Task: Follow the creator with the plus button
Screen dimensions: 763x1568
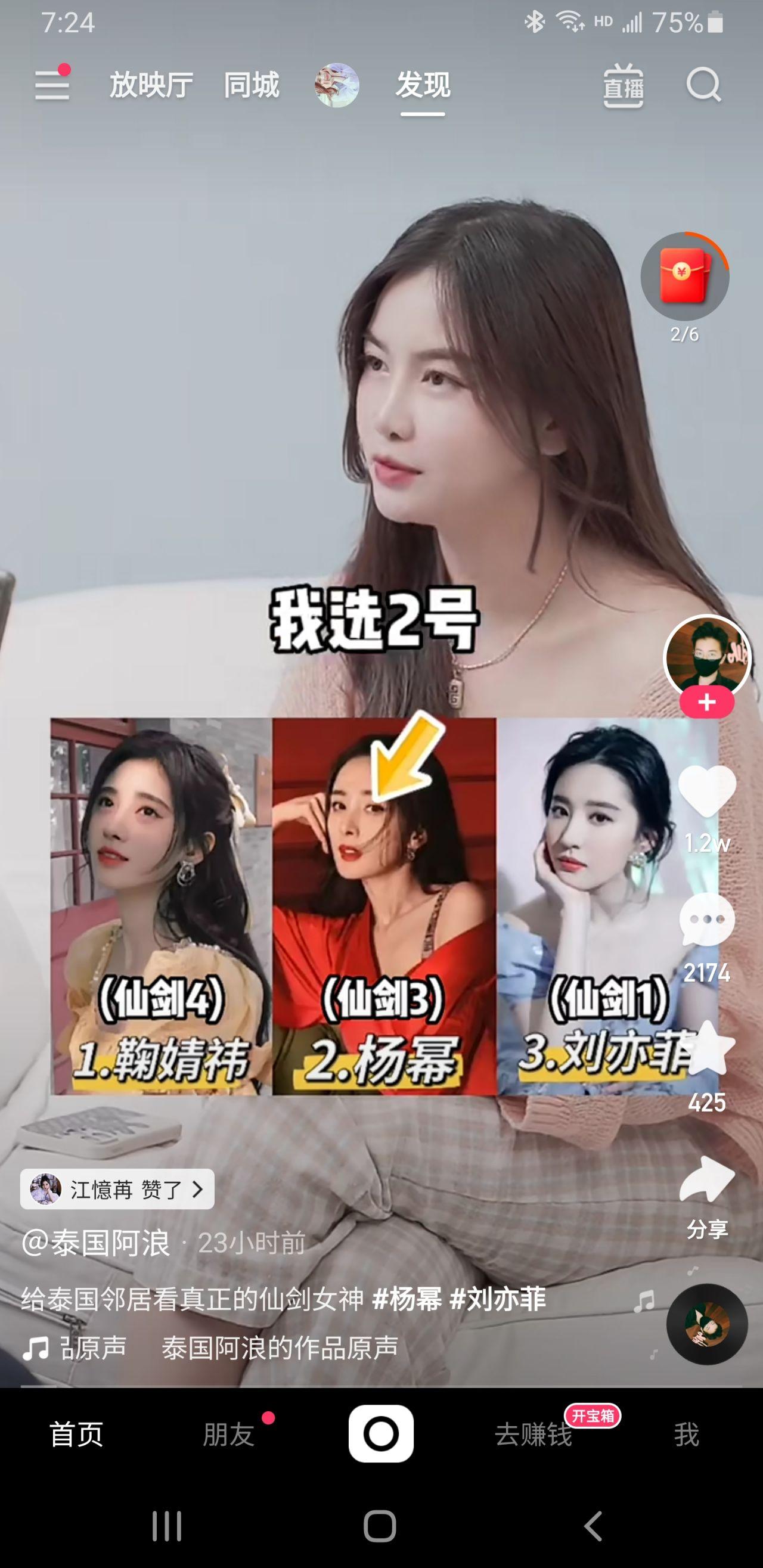Action: (706, 703)
